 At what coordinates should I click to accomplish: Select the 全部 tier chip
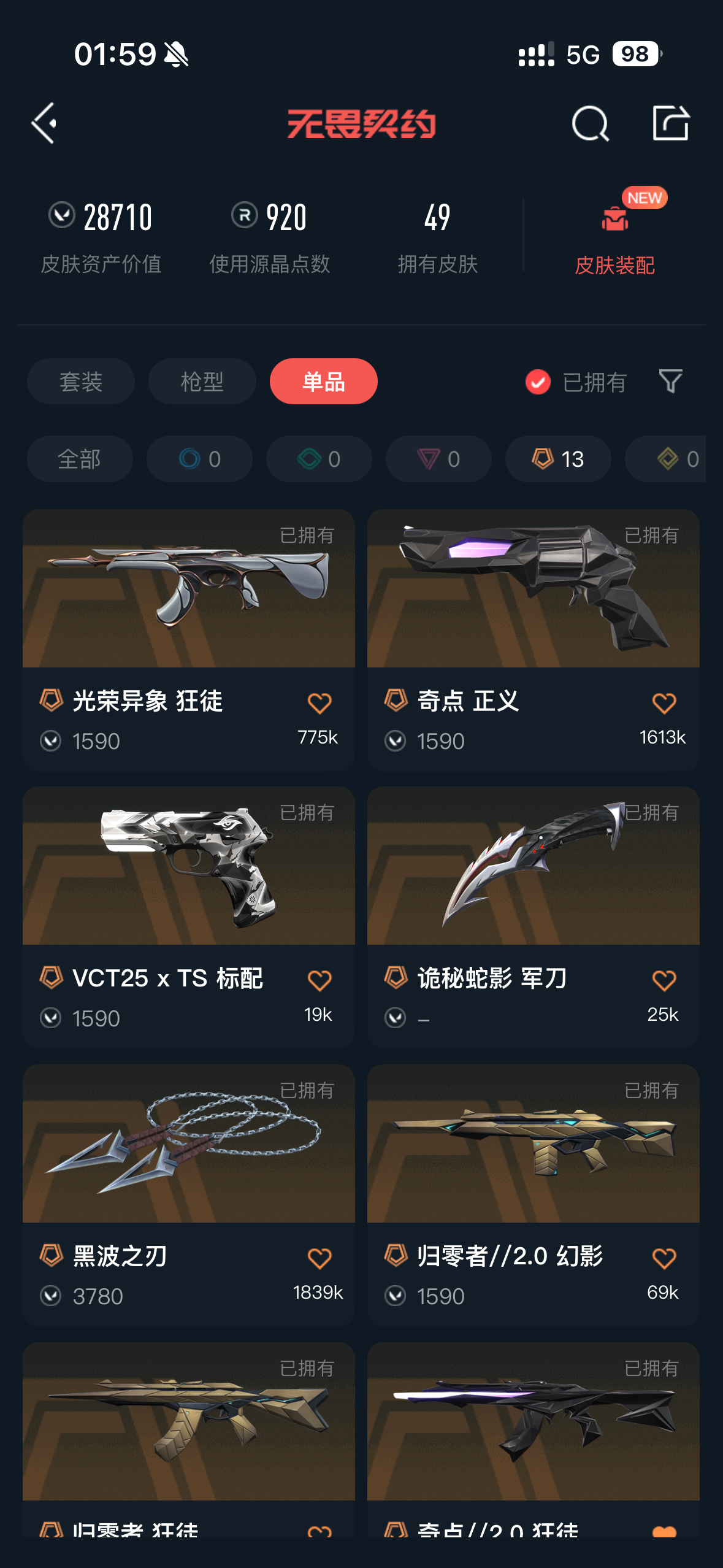point(80,459)
